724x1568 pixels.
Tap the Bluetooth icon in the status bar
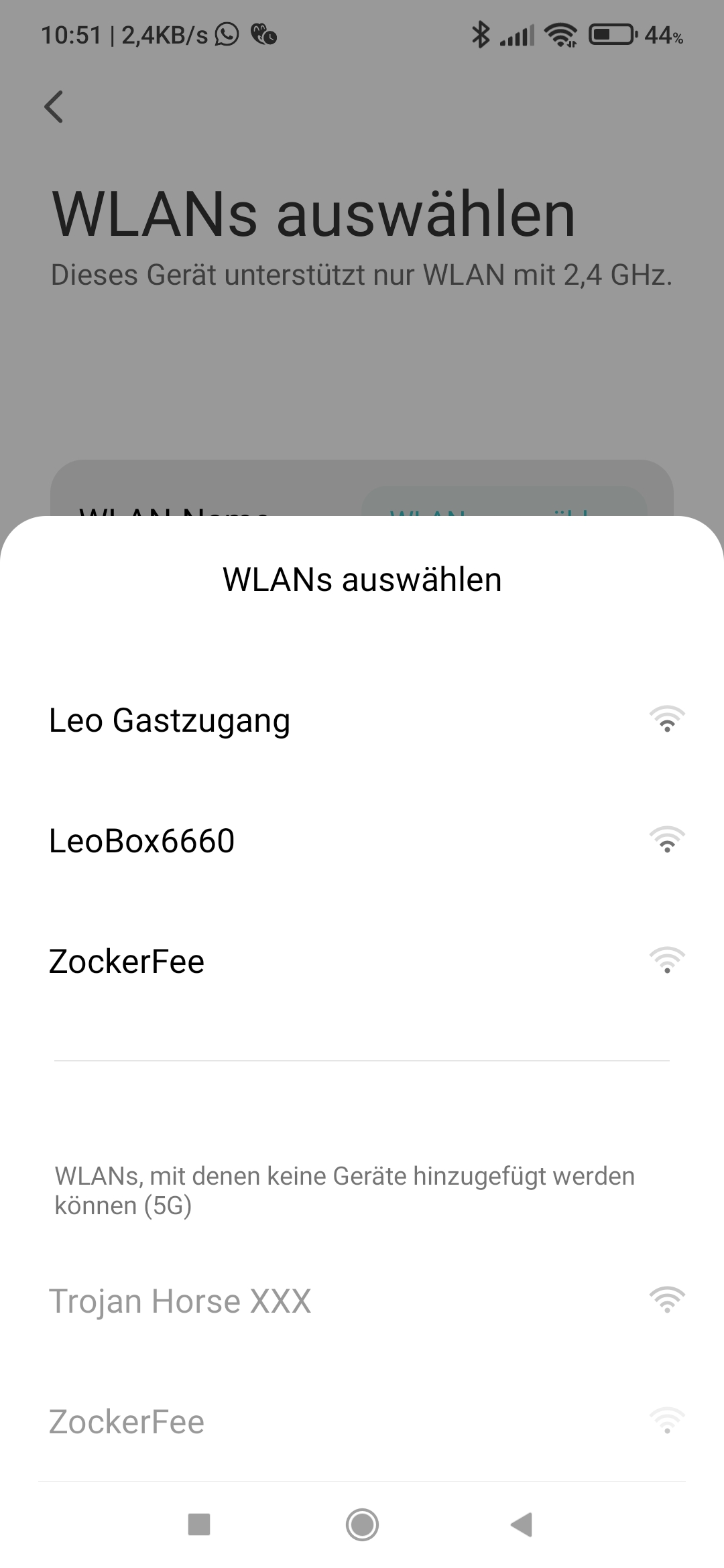[480, 35]
